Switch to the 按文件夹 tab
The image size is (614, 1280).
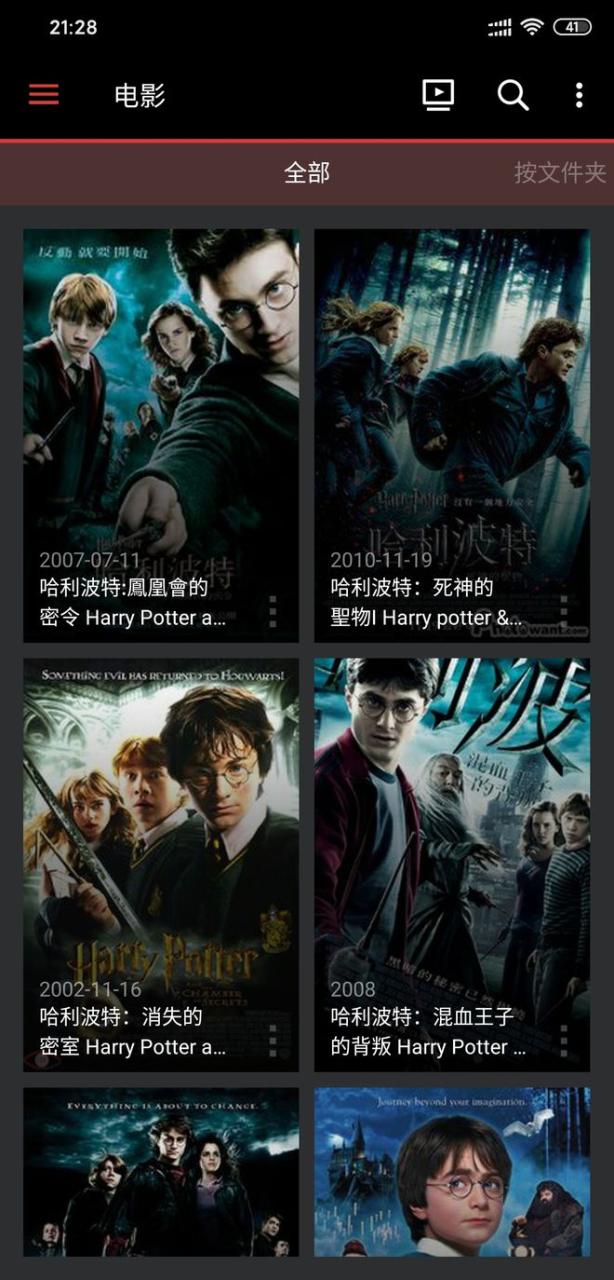[x=560, y=173]
